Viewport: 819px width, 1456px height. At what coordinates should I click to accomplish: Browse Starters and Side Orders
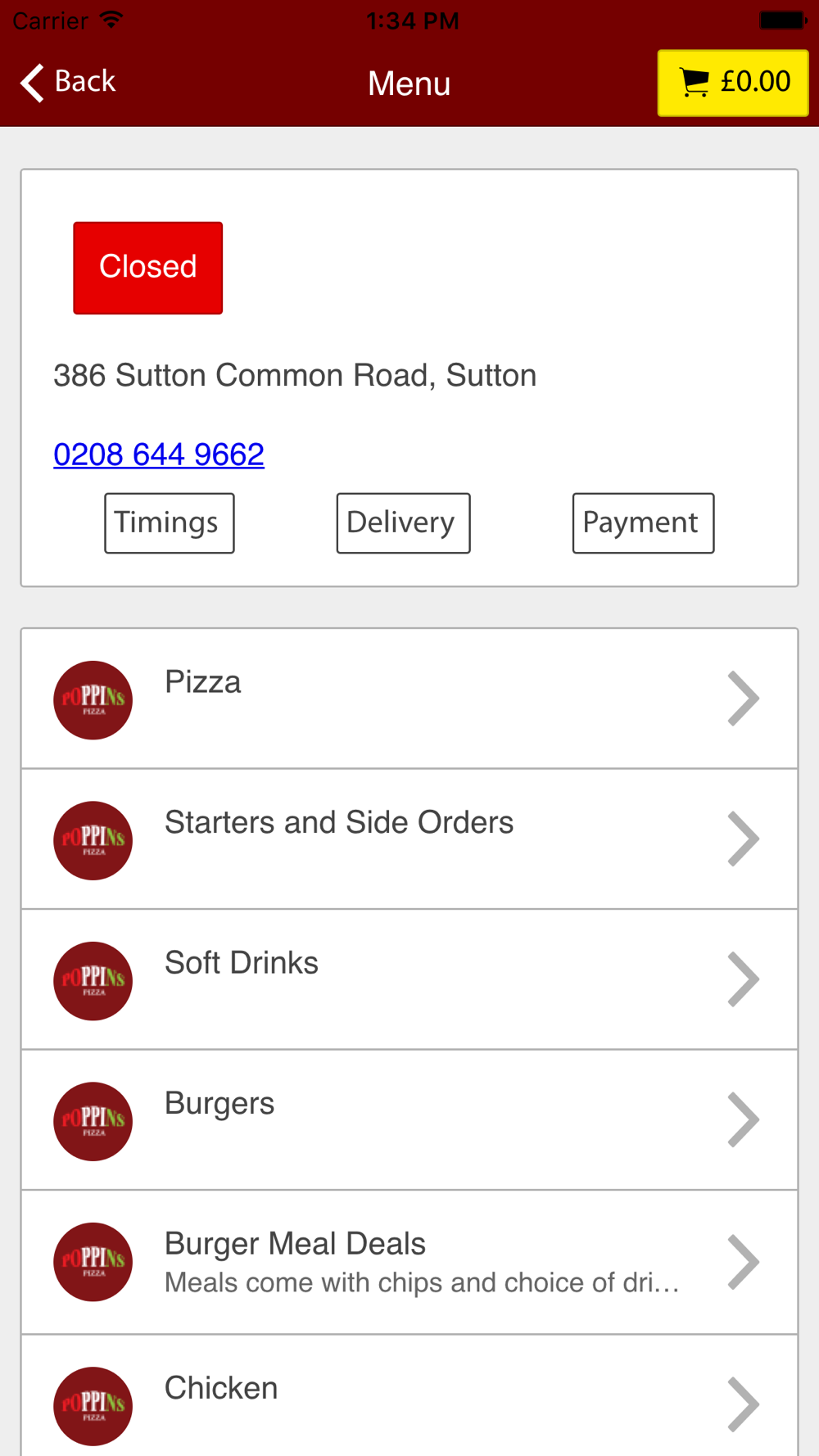click(x=409, y=839)
